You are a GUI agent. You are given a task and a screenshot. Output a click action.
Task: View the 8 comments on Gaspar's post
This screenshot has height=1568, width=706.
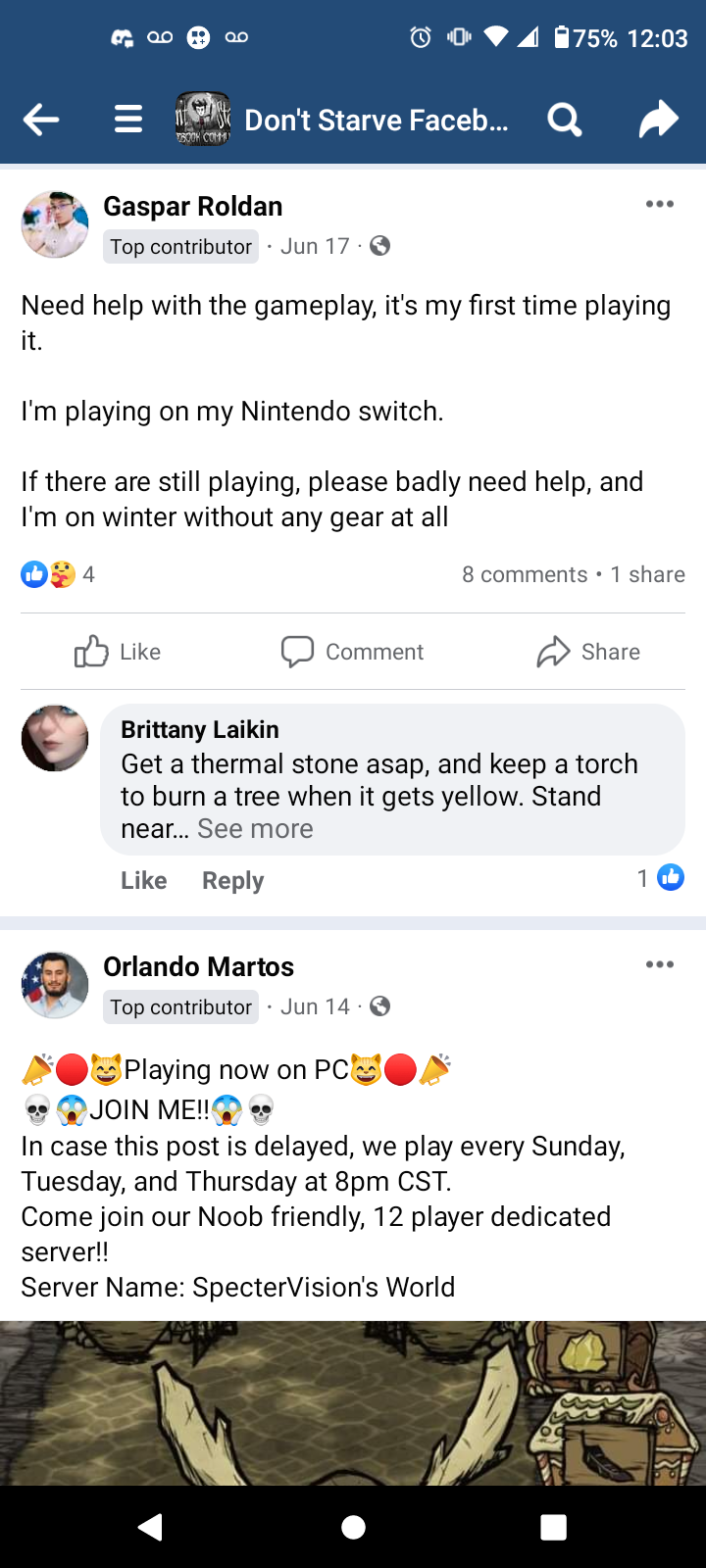[x=525, y=574]
